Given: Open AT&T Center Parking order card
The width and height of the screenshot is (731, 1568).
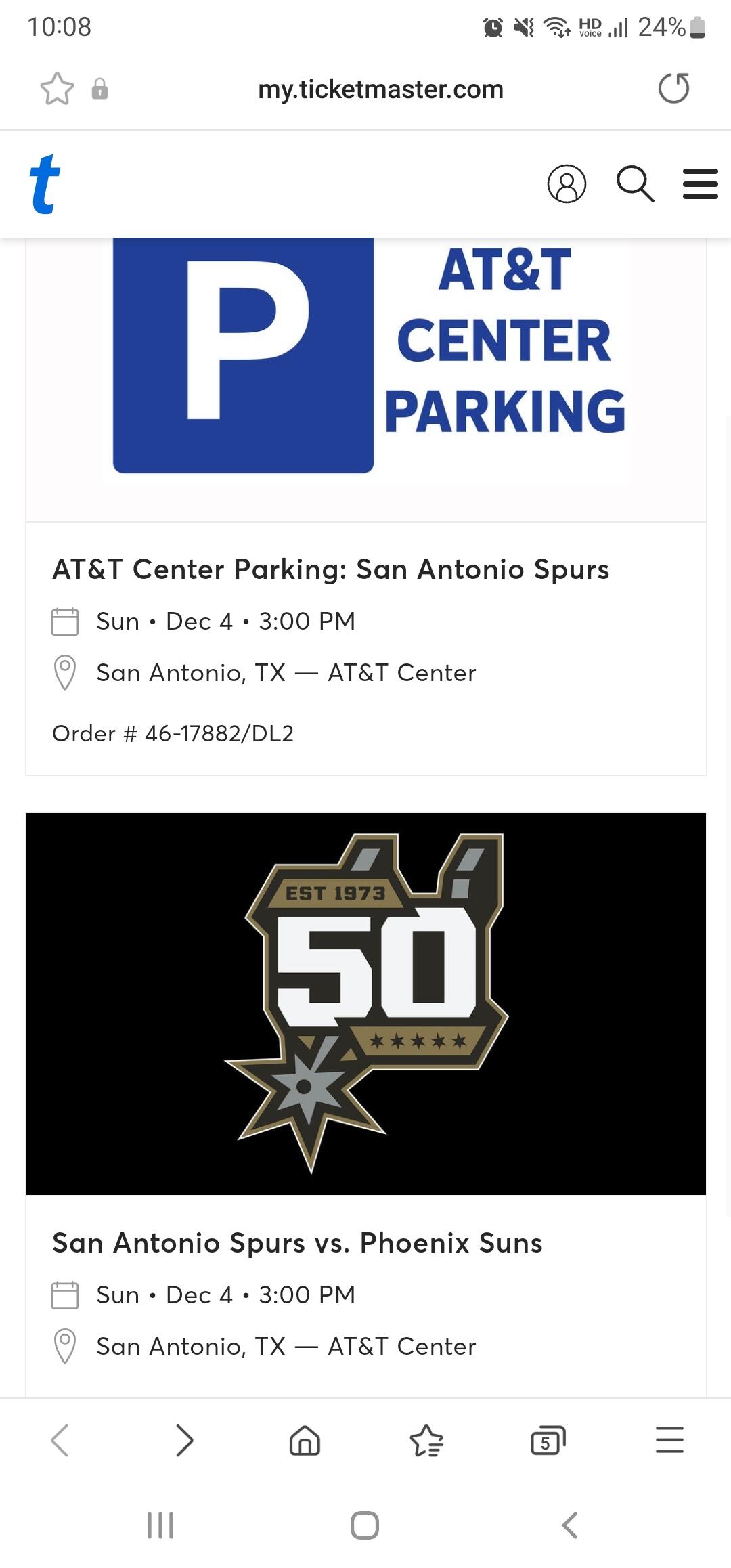Looking at the screenshot, I should (x=331, y=569).
